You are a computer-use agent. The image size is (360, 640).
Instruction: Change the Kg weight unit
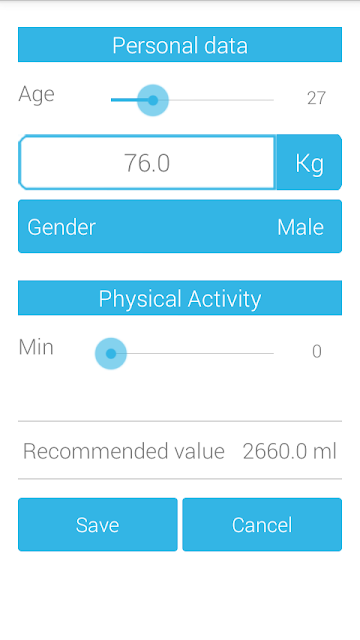309,162
